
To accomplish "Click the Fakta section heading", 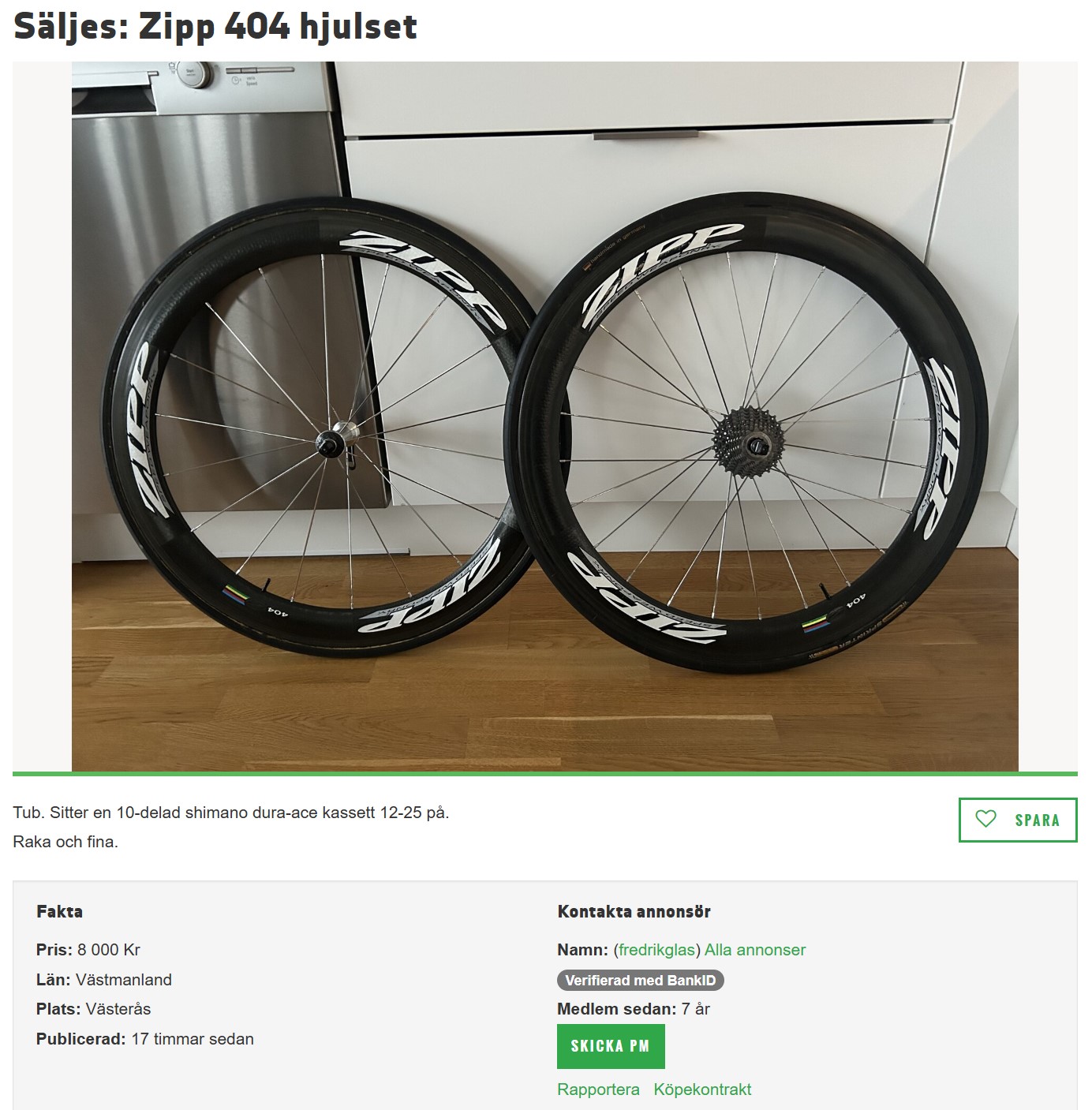I will coord(58,910).
